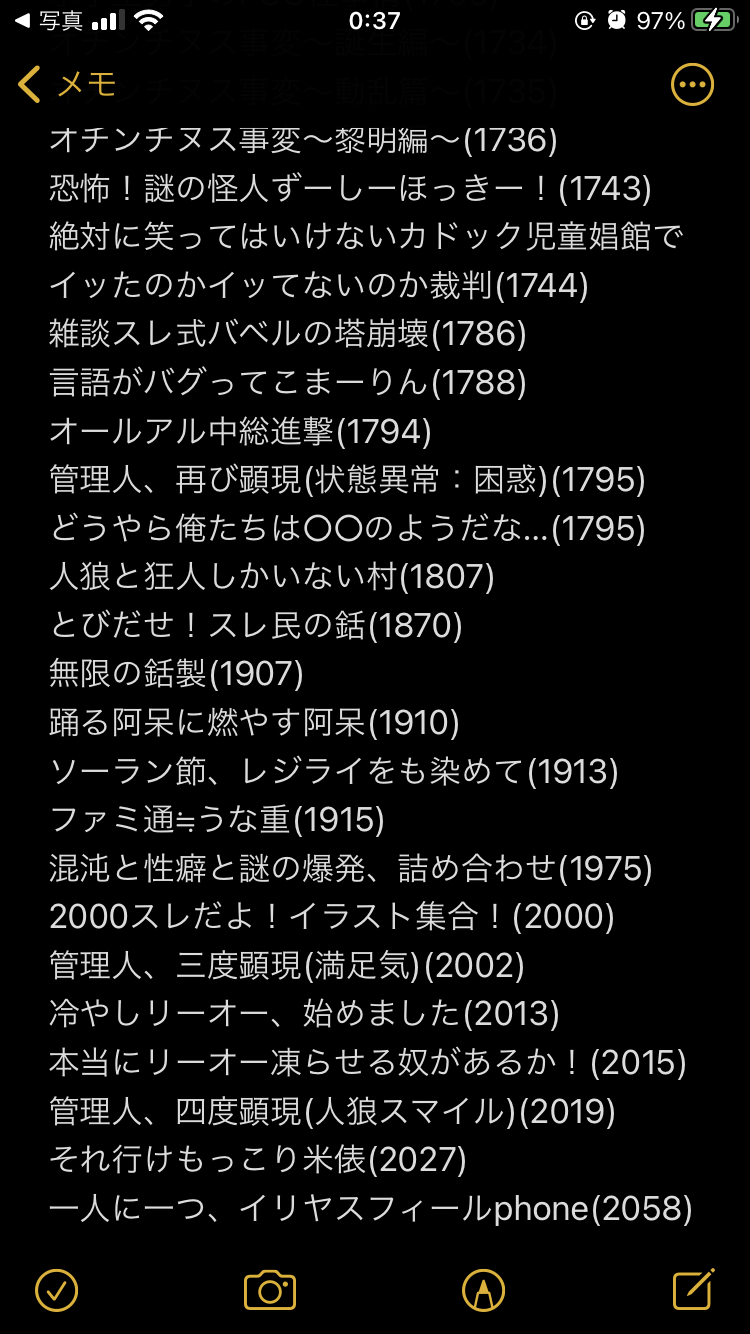Open the more options menu
The width and height of the screenshot is (750, 1334).
[692, 85]
